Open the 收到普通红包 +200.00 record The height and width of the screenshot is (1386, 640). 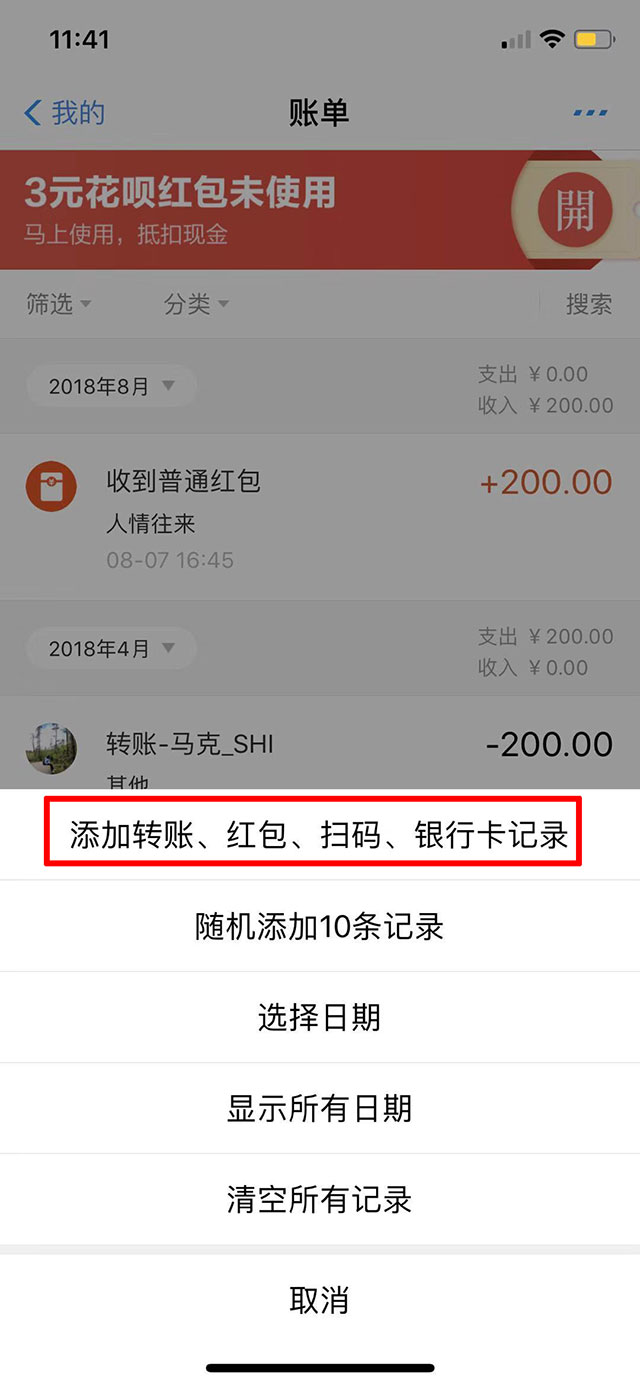pos(319,517)
